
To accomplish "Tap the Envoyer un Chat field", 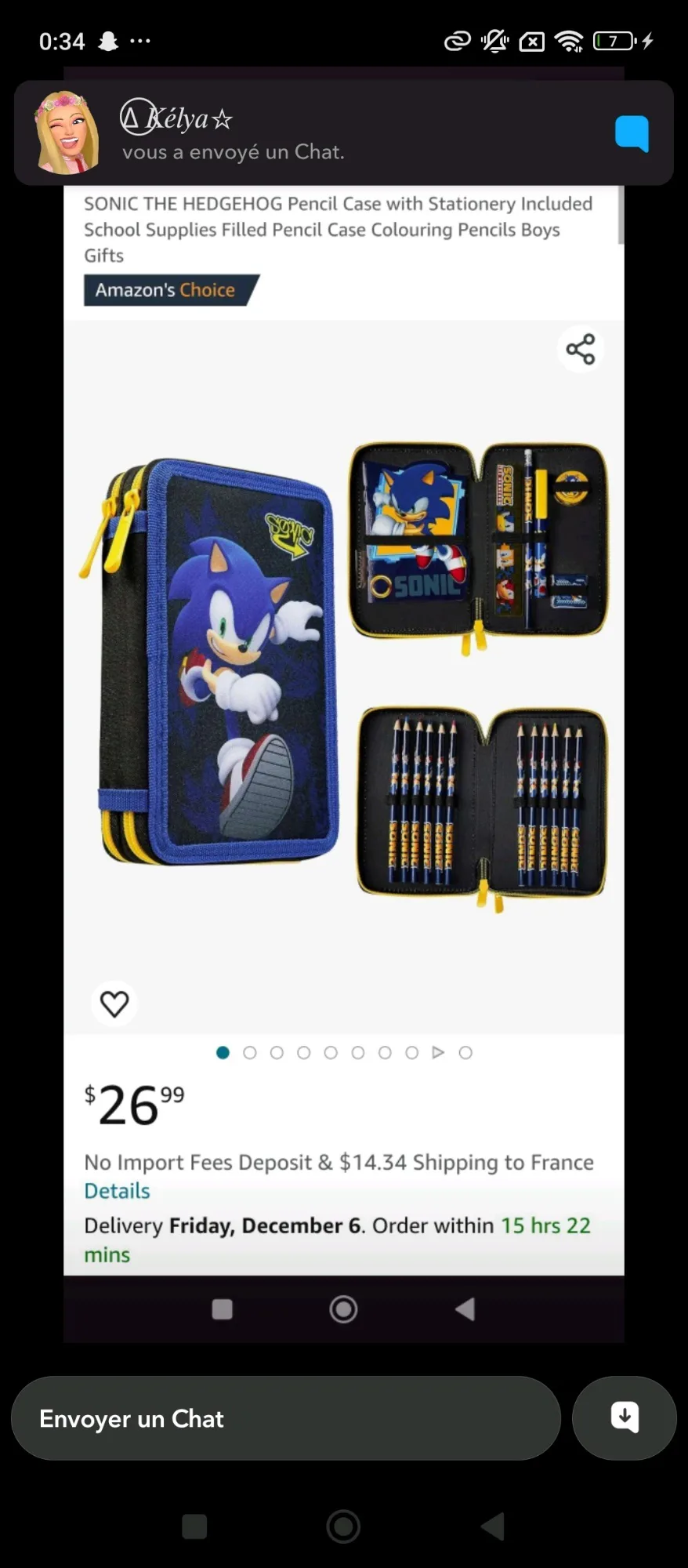I will point(286,1418).
